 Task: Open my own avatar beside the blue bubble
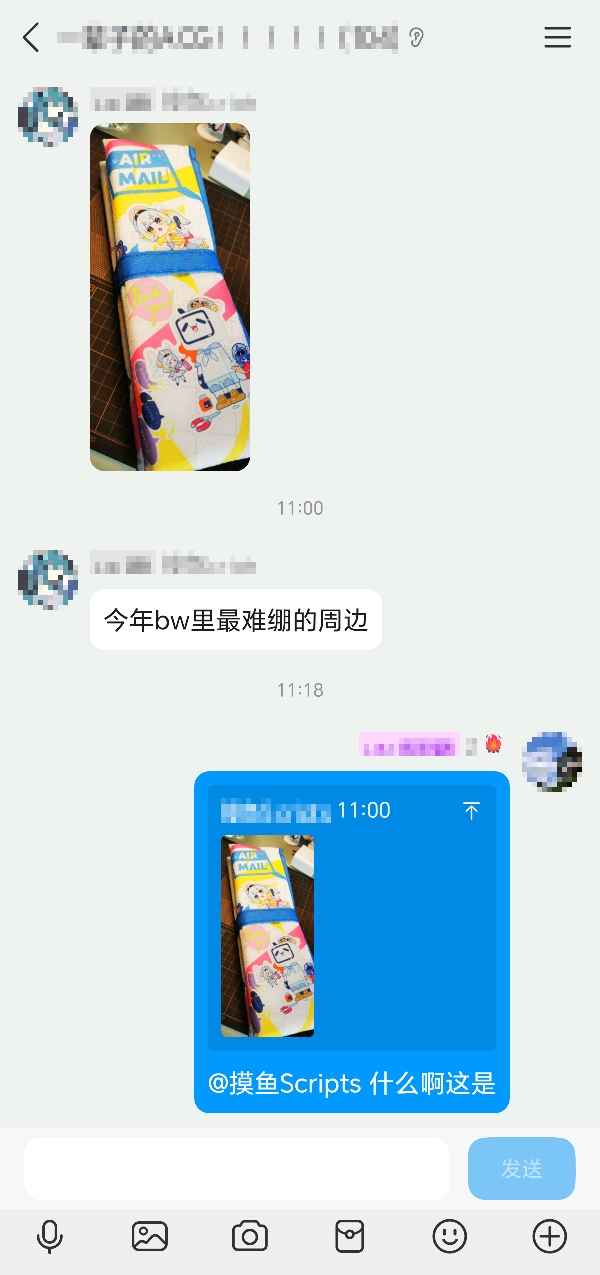pyautogui.click(x=552, y=761)
